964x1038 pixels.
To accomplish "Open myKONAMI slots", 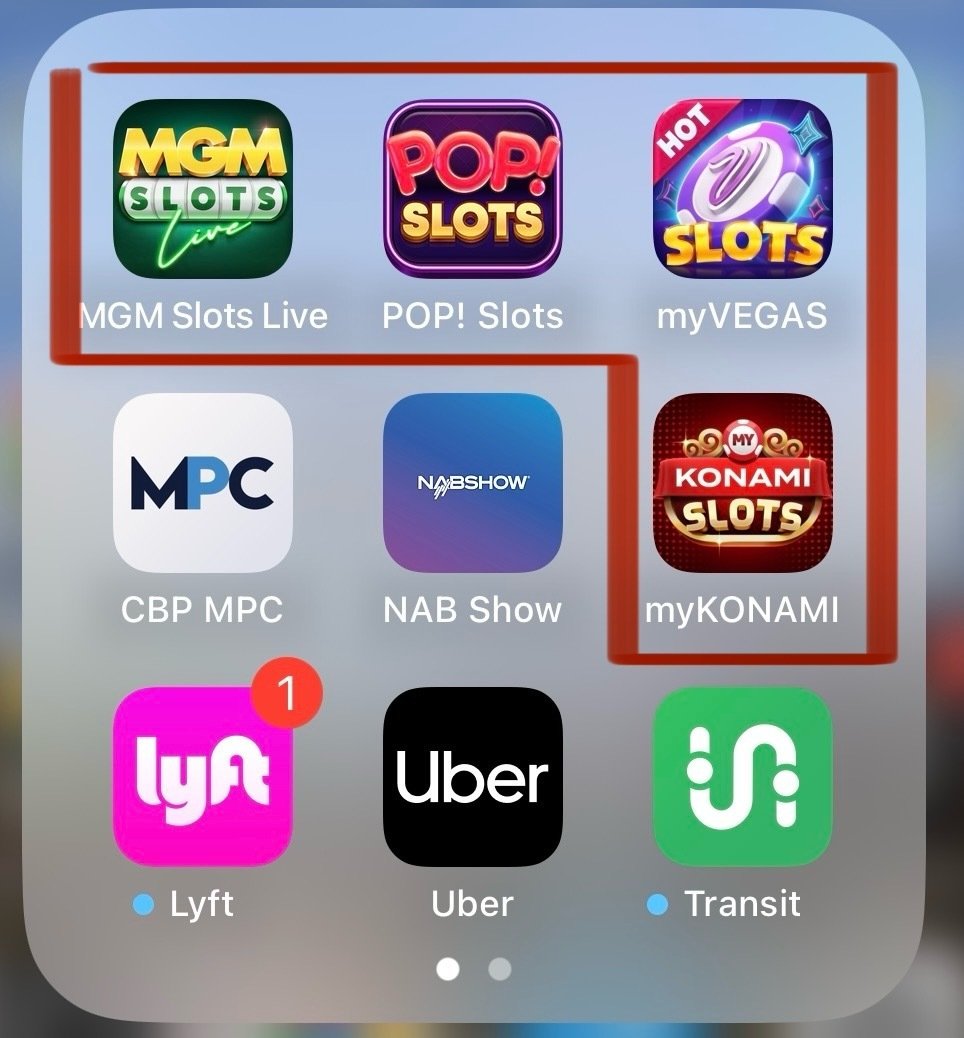I will pos(742,482).
